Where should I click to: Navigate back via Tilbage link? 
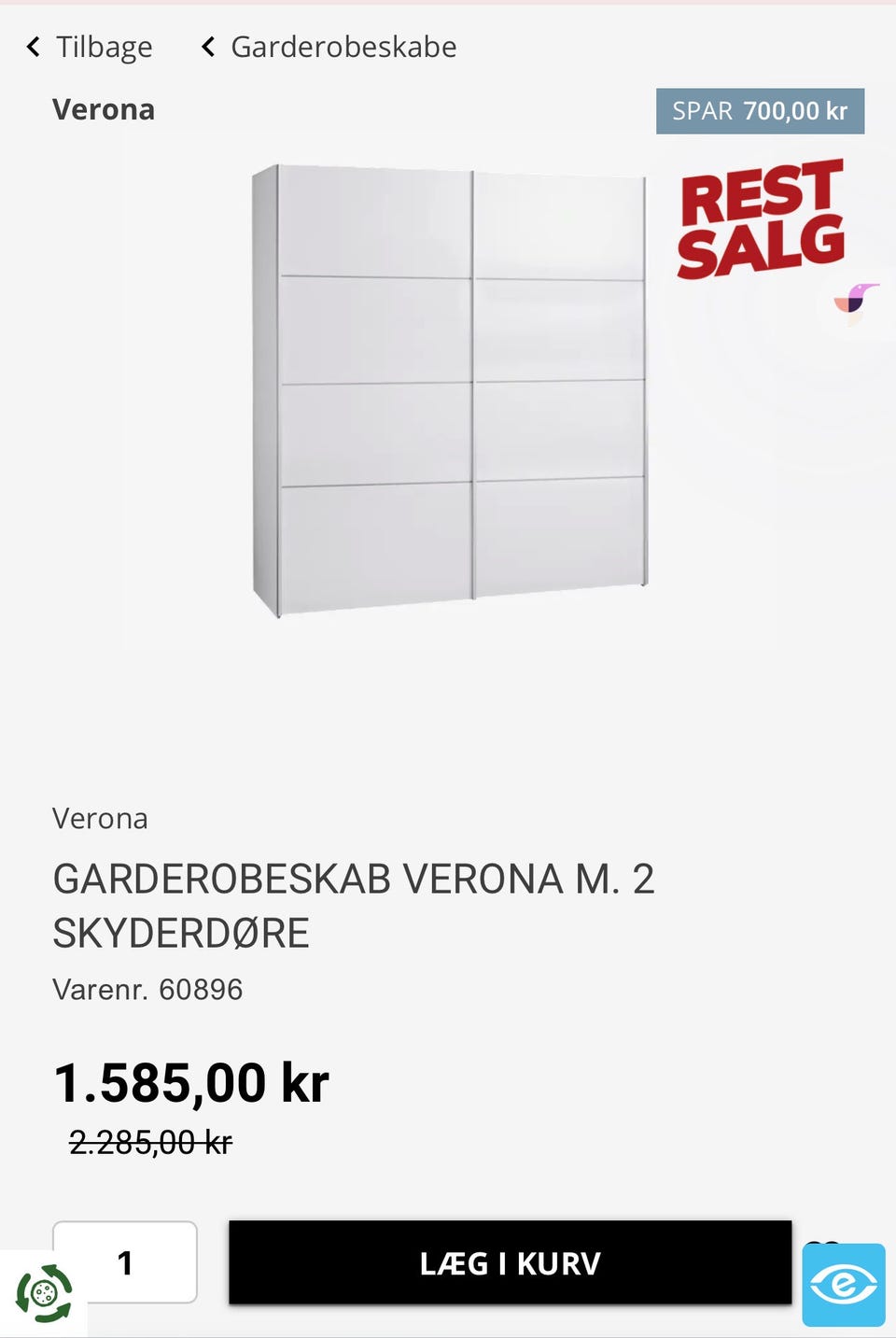(105, 46)
